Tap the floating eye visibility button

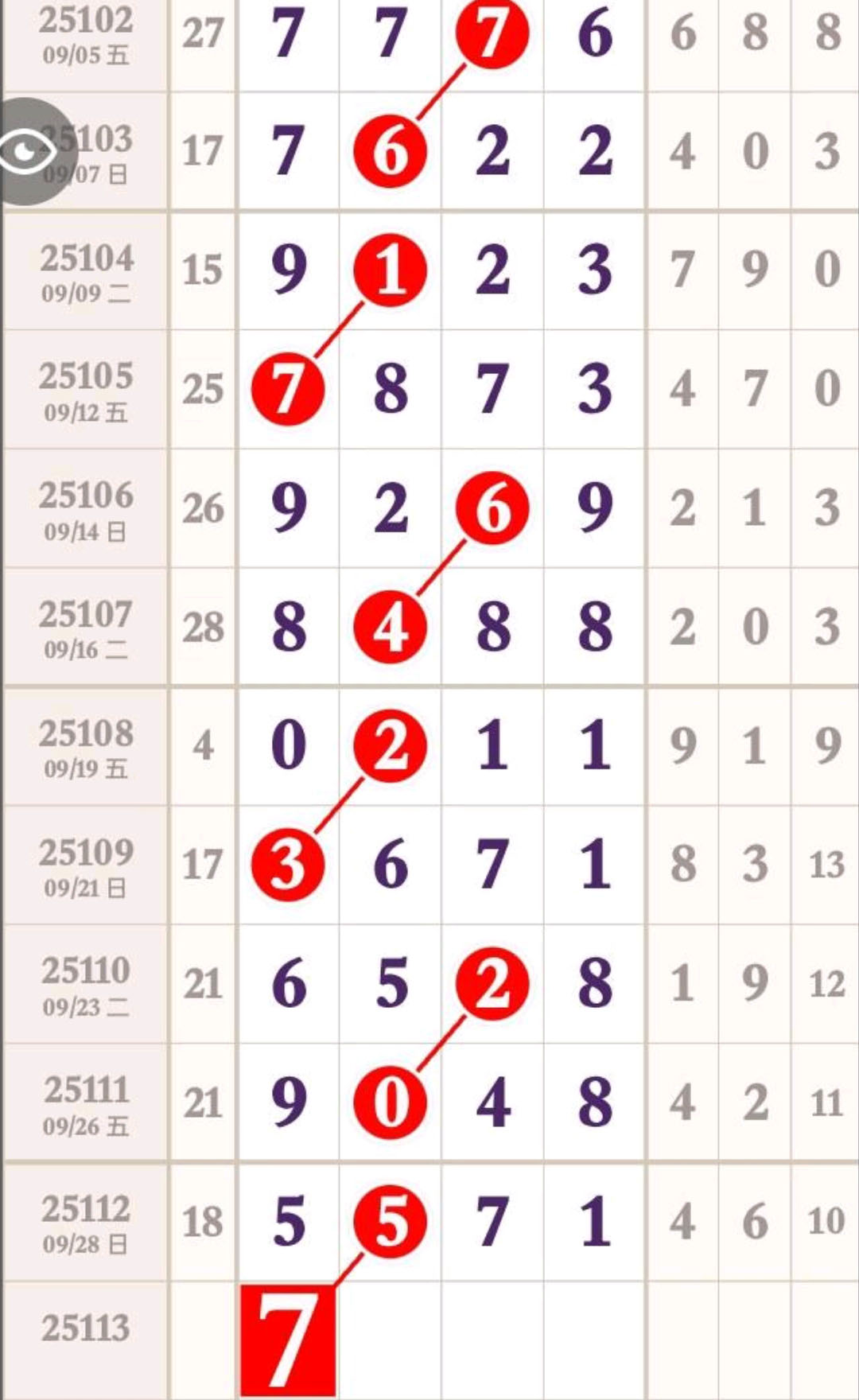27,151
